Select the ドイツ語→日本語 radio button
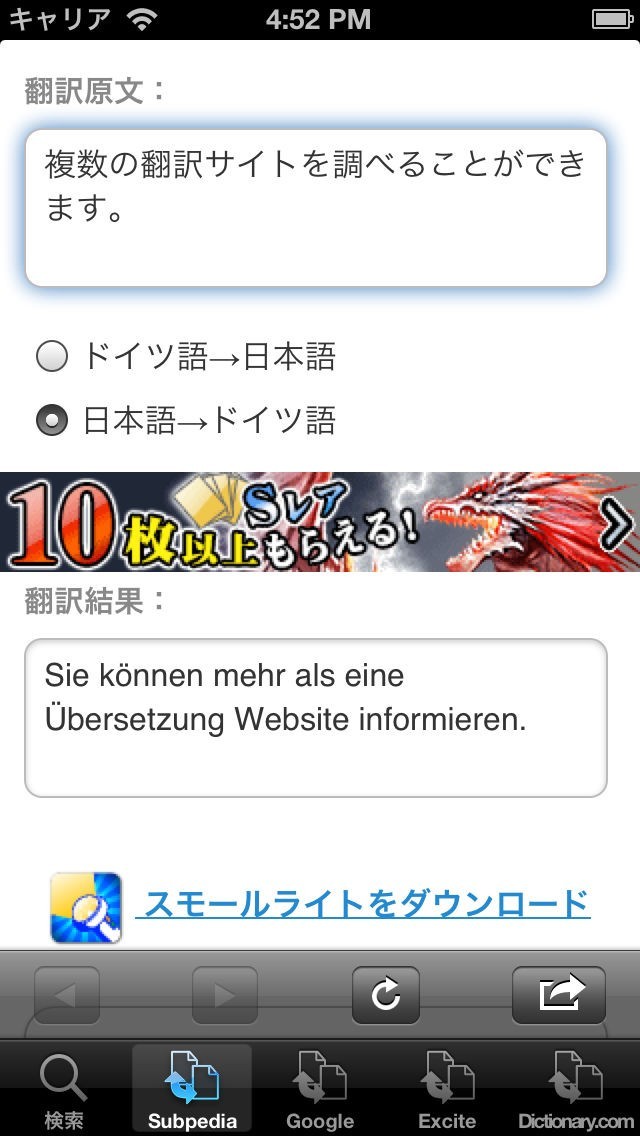The height and width of the screenshot is (1136, 640). (x=51, y=357)
